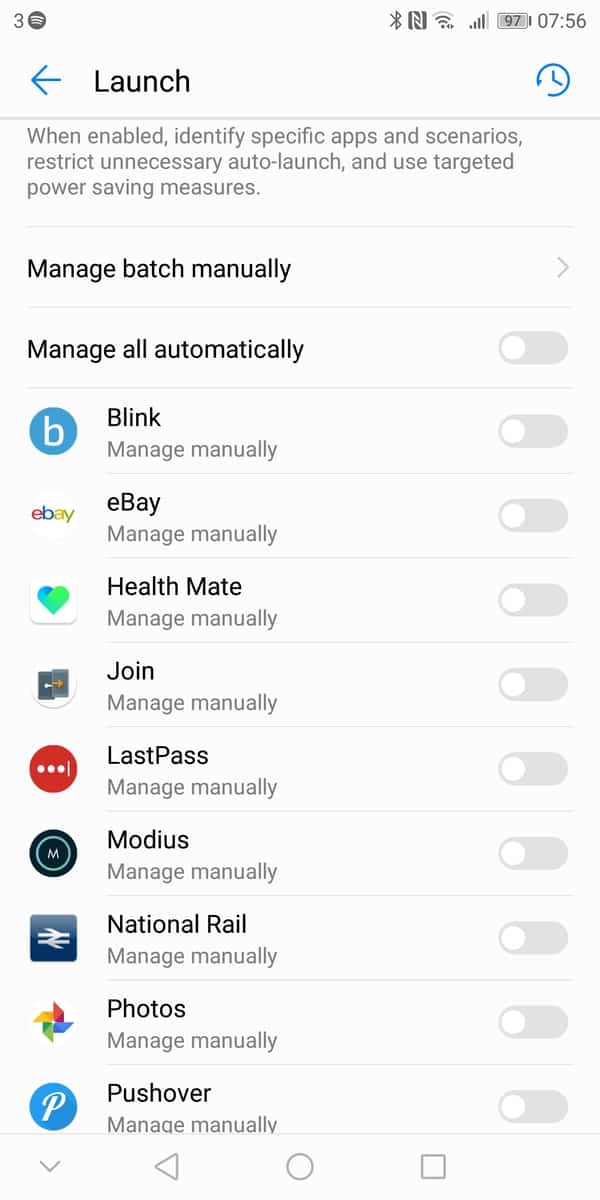Enable Manage all automatically
Viewport: 600px width, 1200px height.
pos(533,349)
